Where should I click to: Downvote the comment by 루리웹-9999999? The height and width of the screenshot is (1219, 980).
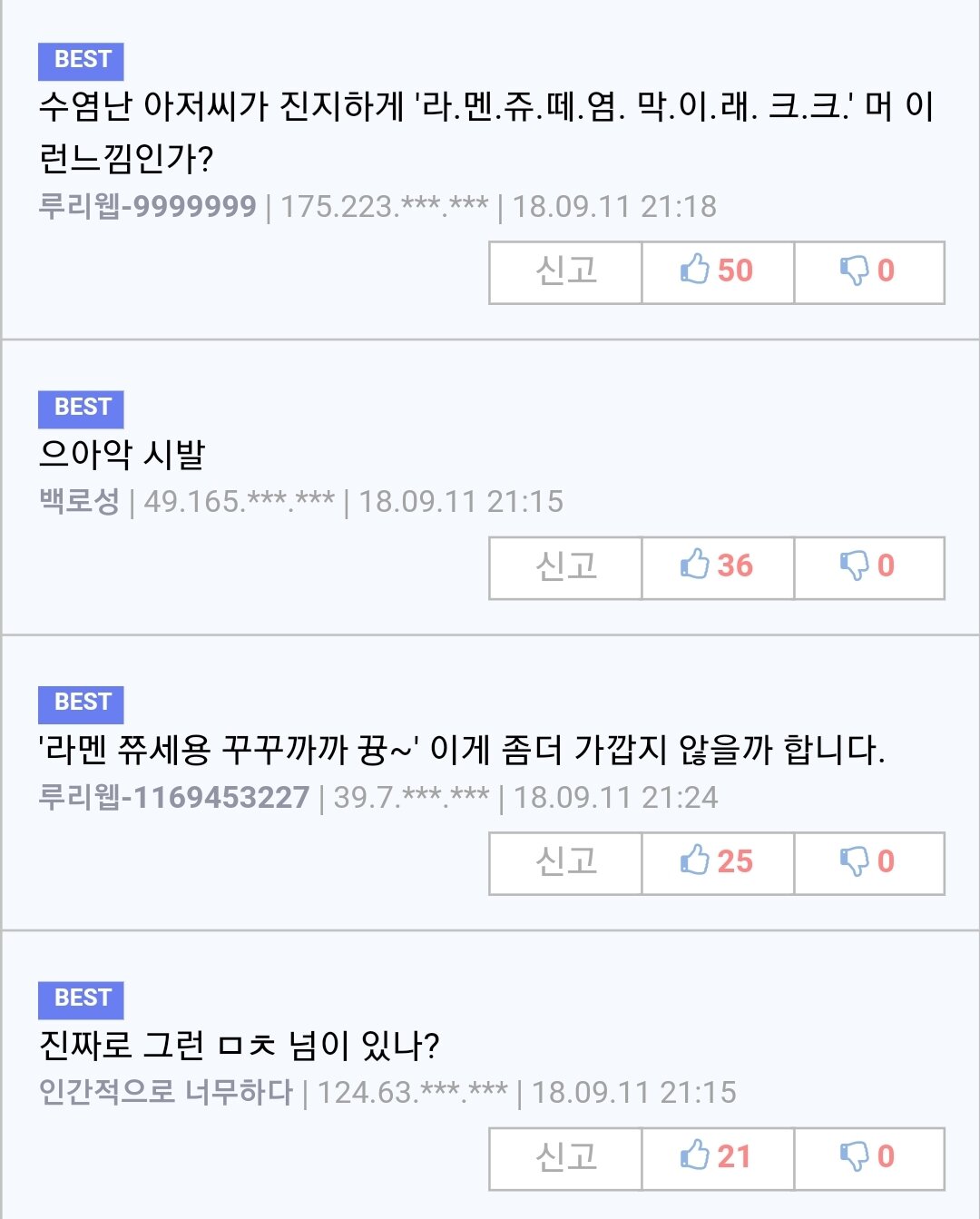click(x=868, y=271)
